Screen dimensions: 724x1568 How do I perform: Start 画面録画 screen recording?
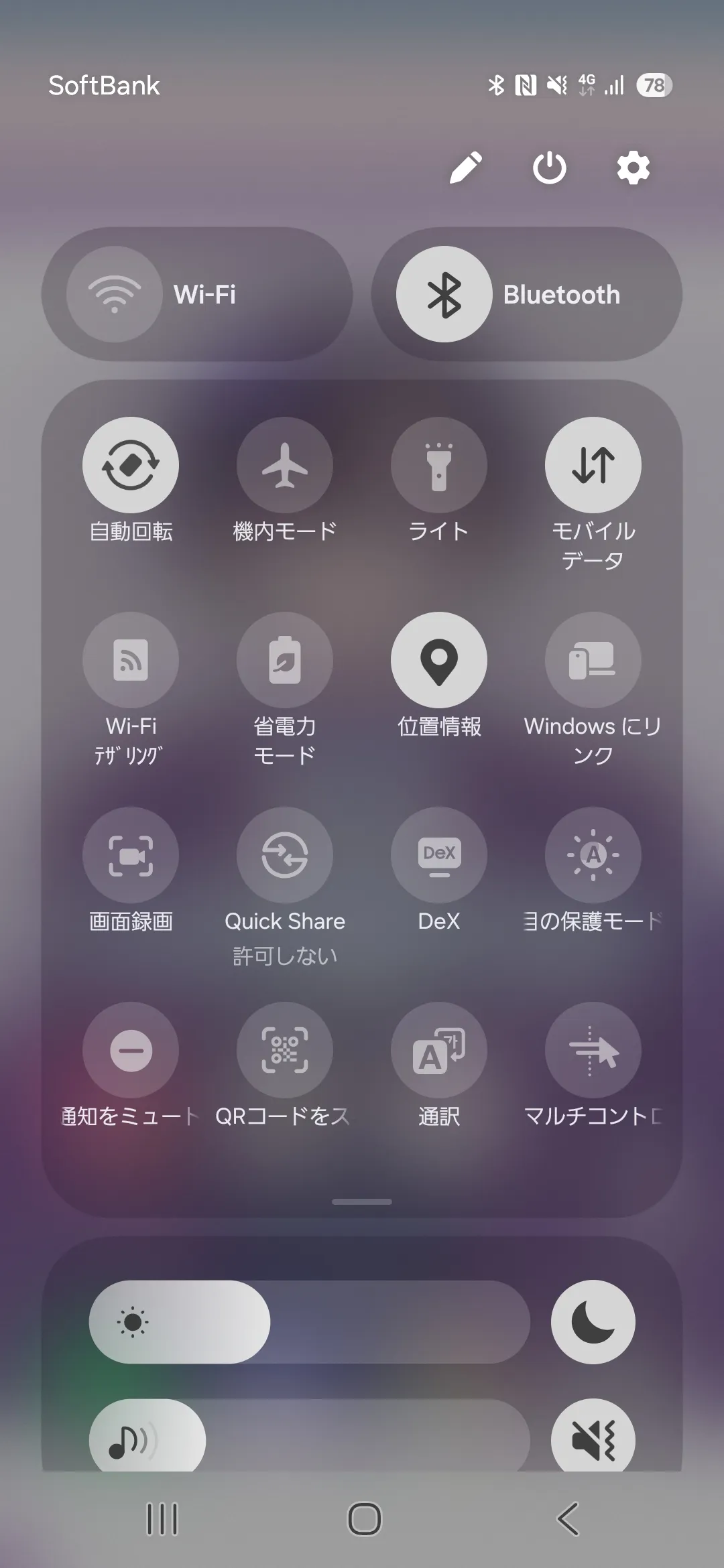click(131, 855)
